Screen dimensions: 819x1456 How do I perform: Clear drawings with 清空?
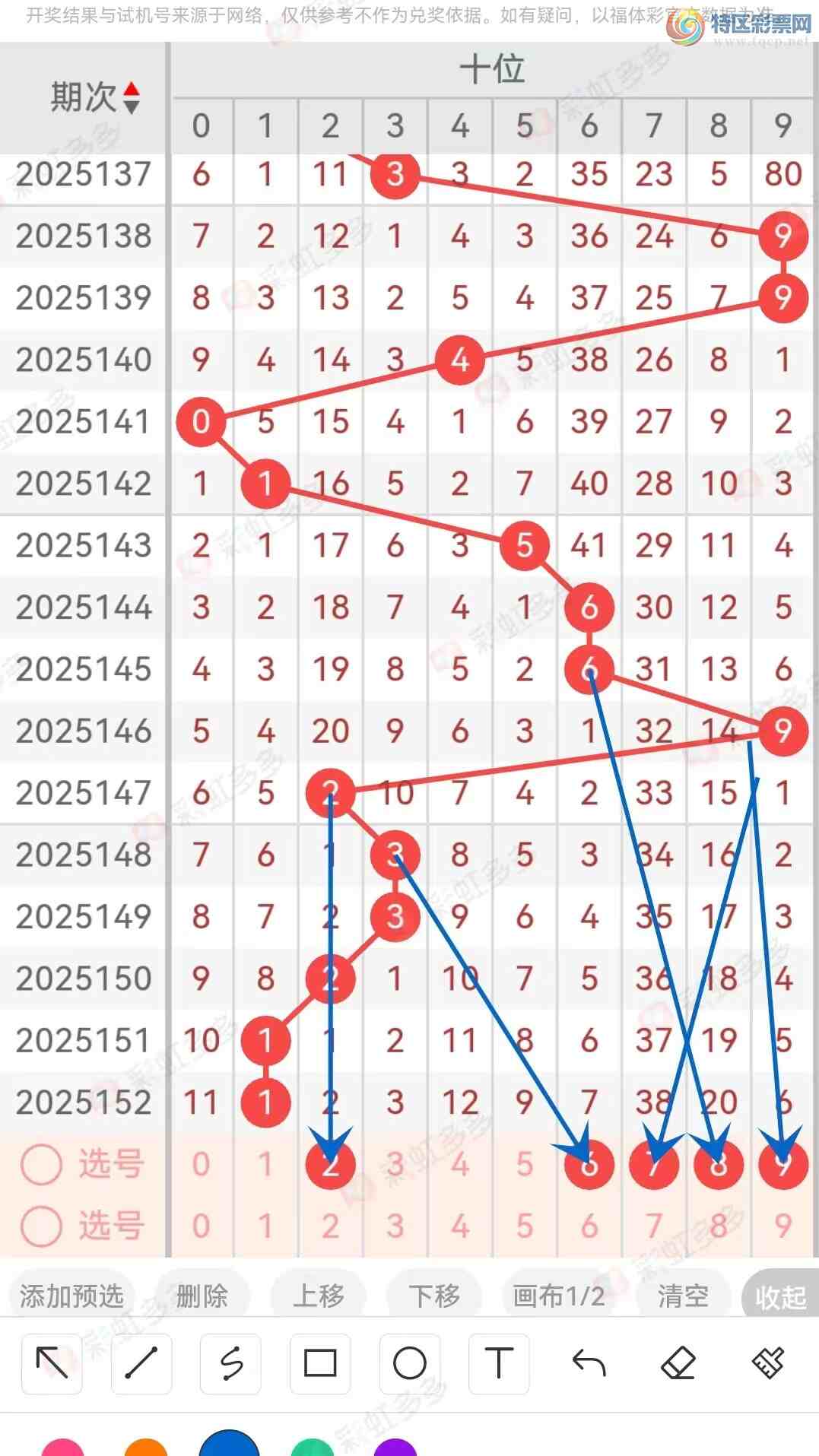click(683, 1296)
